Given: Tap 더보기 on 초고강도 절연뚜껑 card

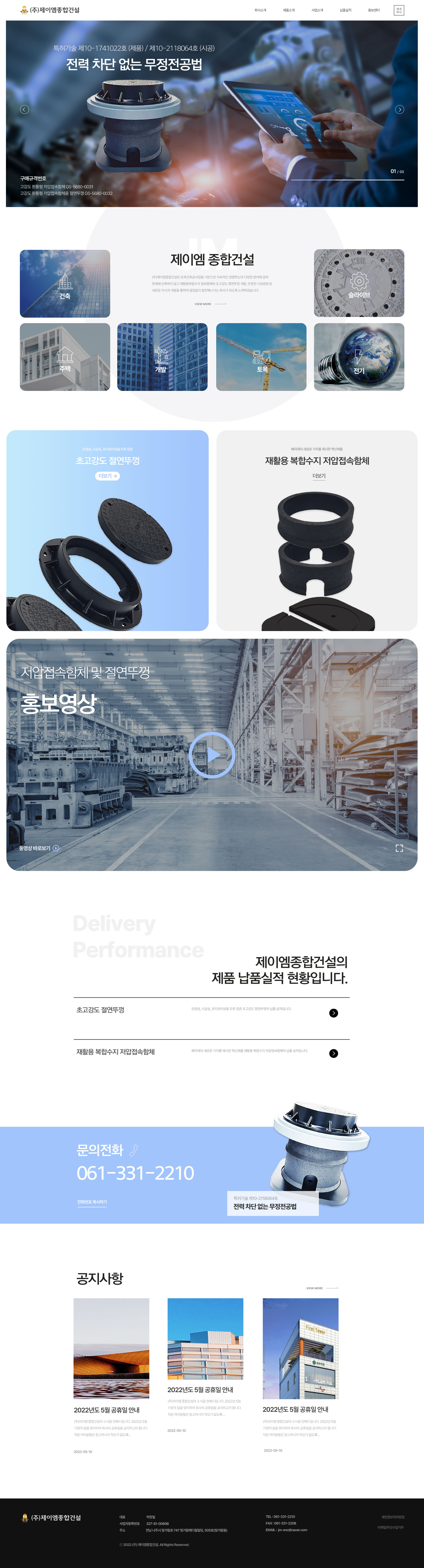Looking at the screenshot, I should [107, 476].
